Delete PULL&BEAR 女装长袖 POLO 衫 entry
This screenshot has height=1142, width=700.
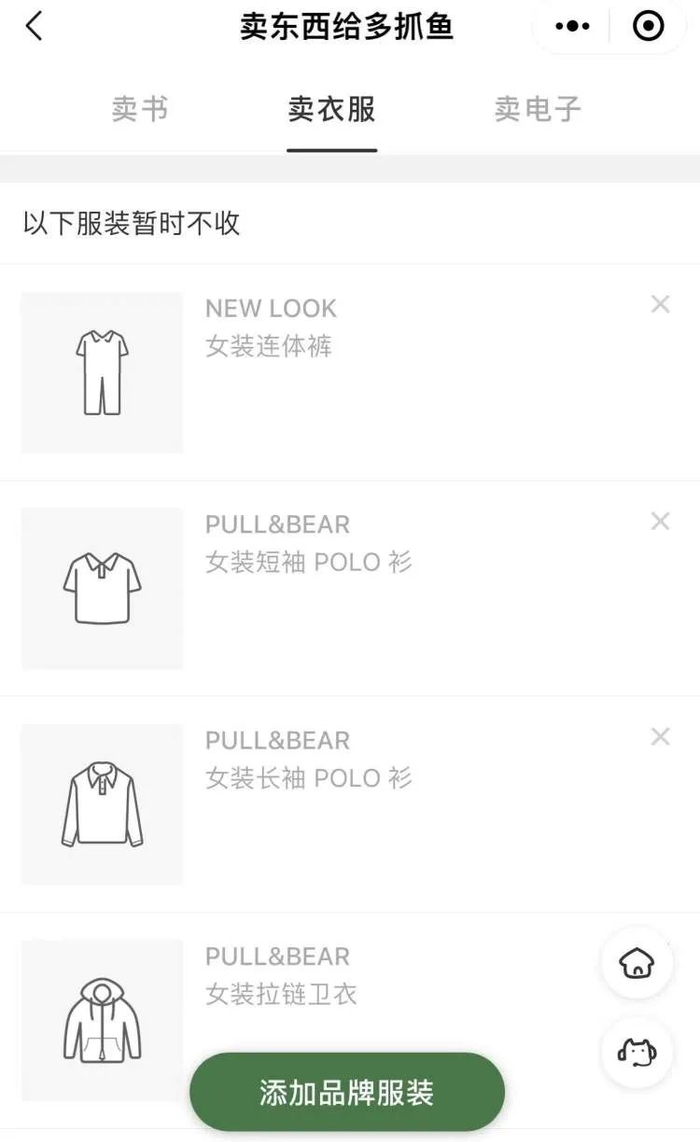coord(660,737)
